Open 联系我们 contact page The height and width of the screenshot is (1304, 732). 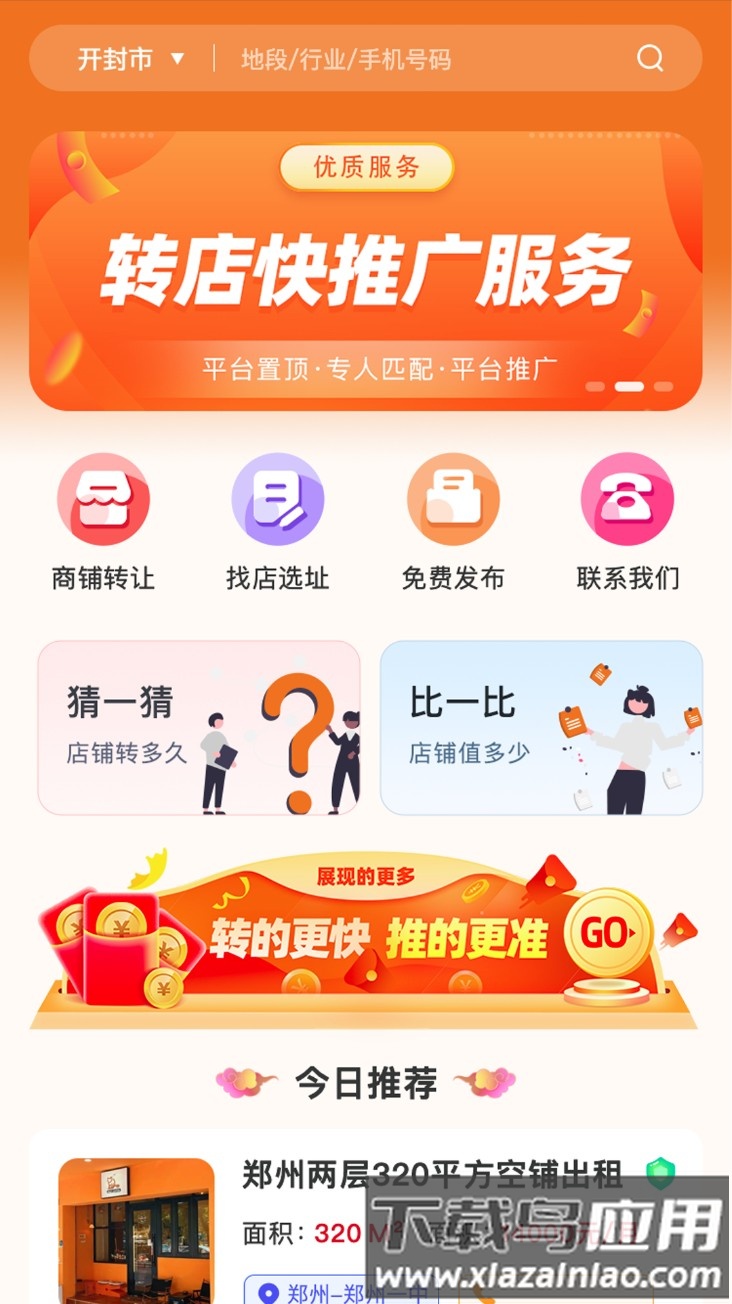(x=628, y=521)
